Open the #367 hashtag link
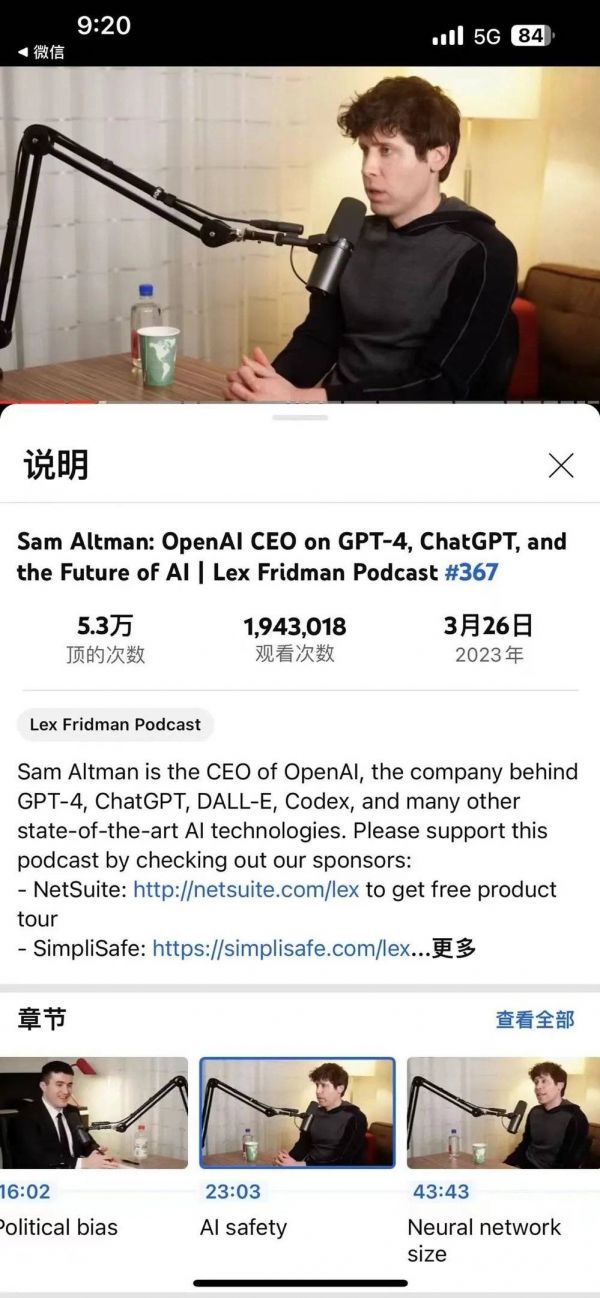Screen dimensions: 600x1298 470,572
